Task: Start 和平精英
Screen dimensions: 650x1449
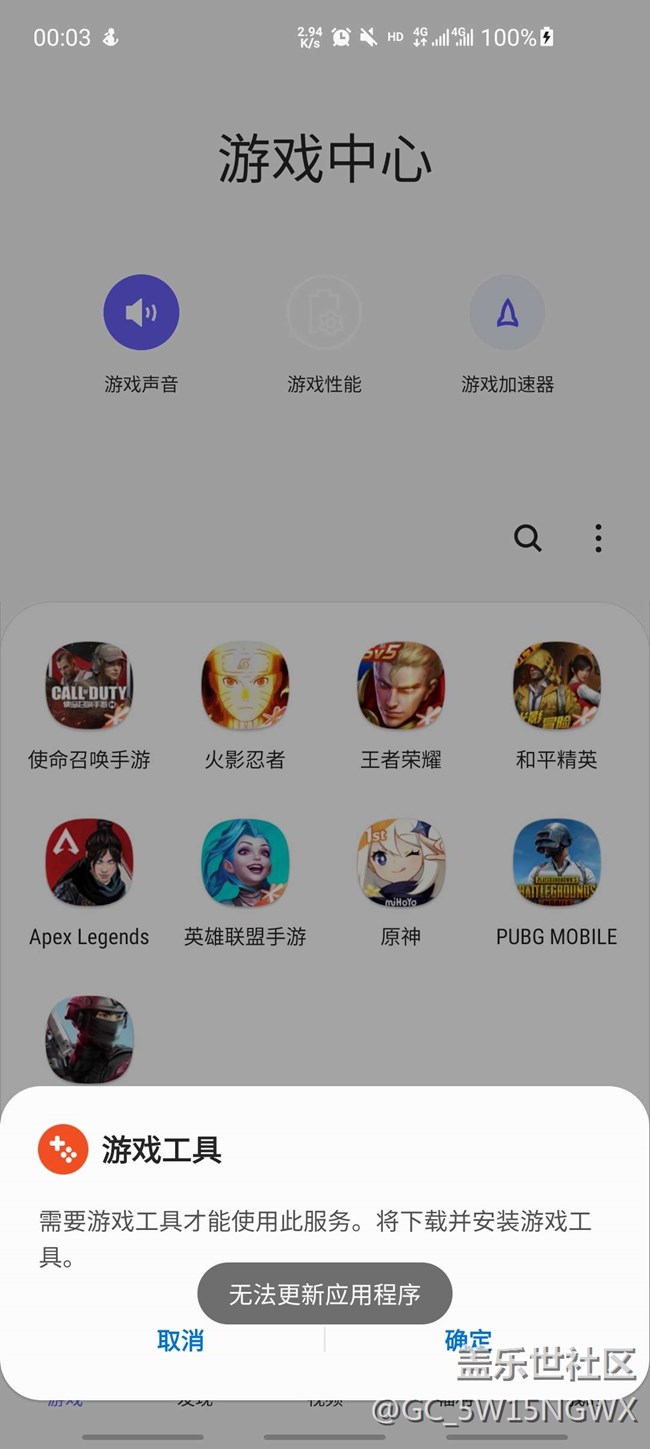Action: [x=556, y=685]
